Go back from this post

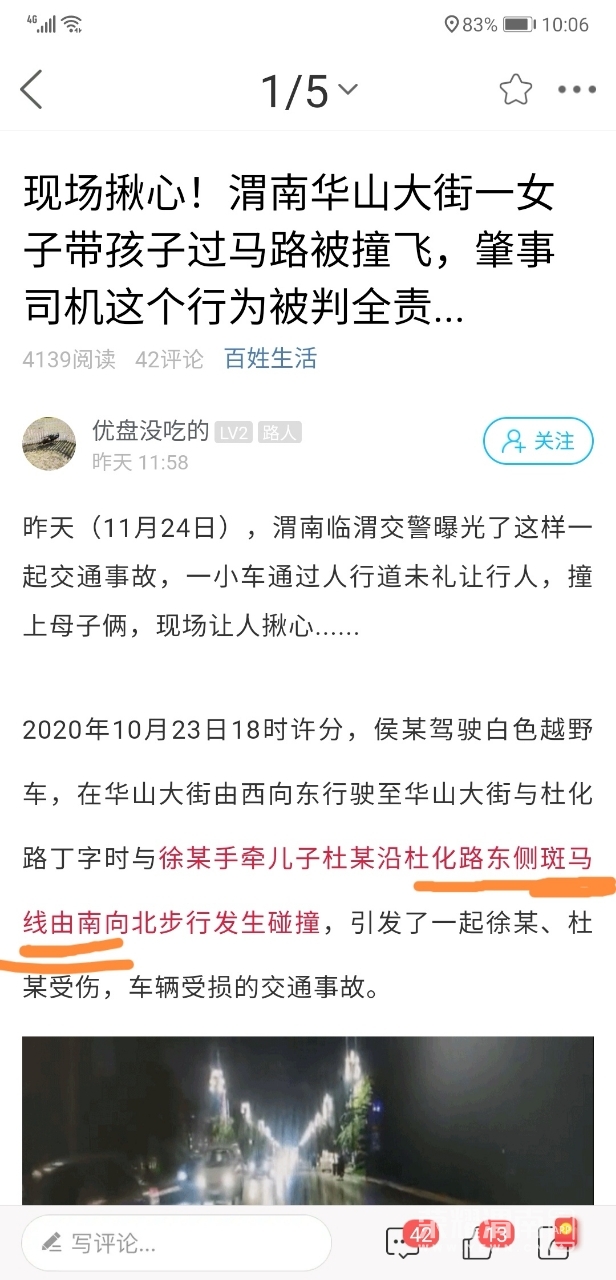(32, 90)
